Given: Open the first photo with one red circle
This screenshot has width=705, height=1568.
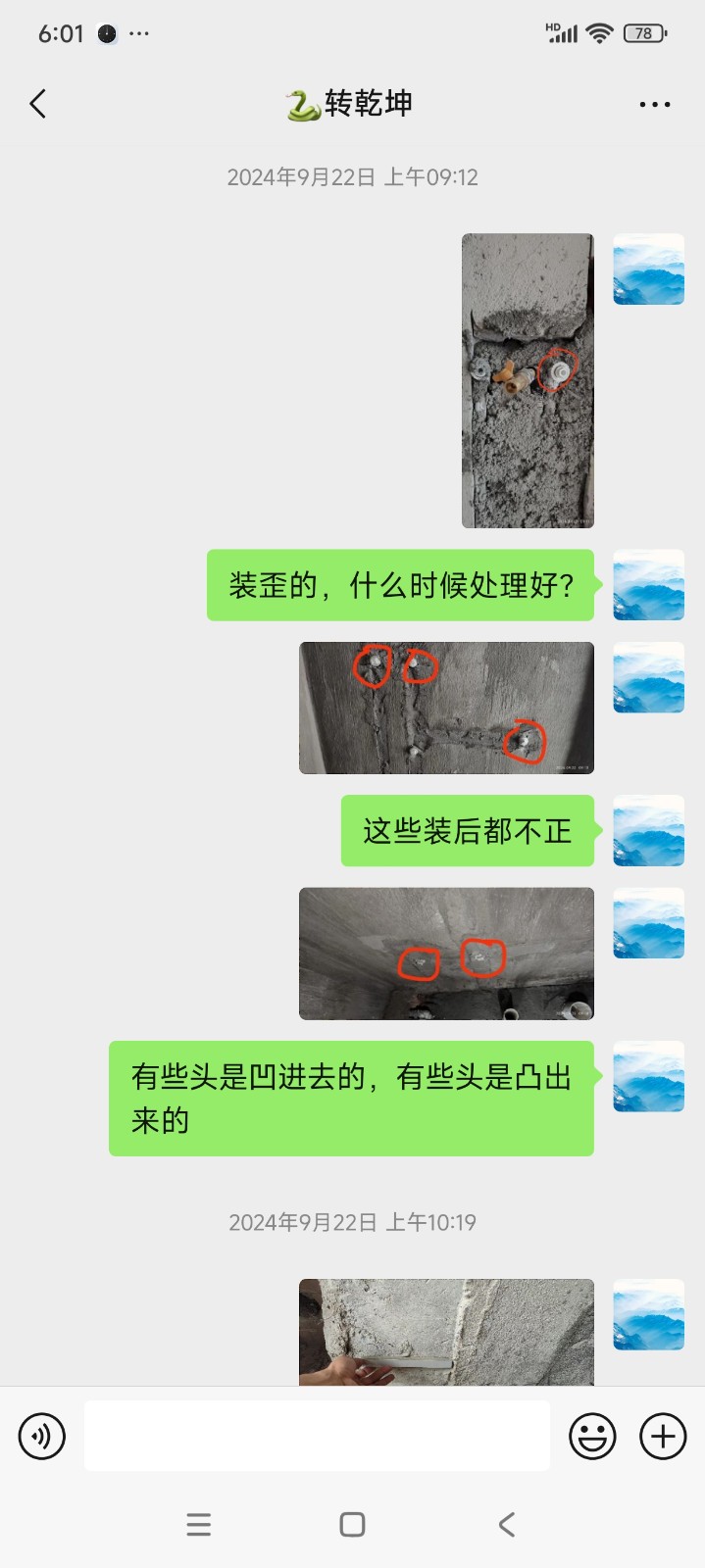Looking at the screenshot, I should (x=528, y=380).
